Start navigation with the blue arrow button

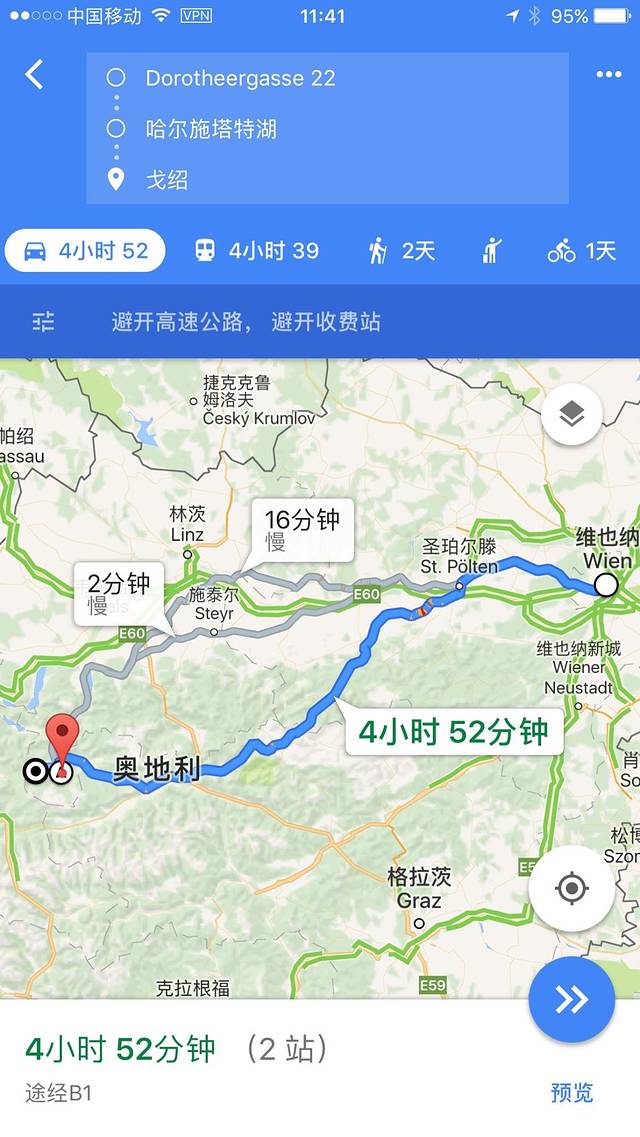(571, 999)
